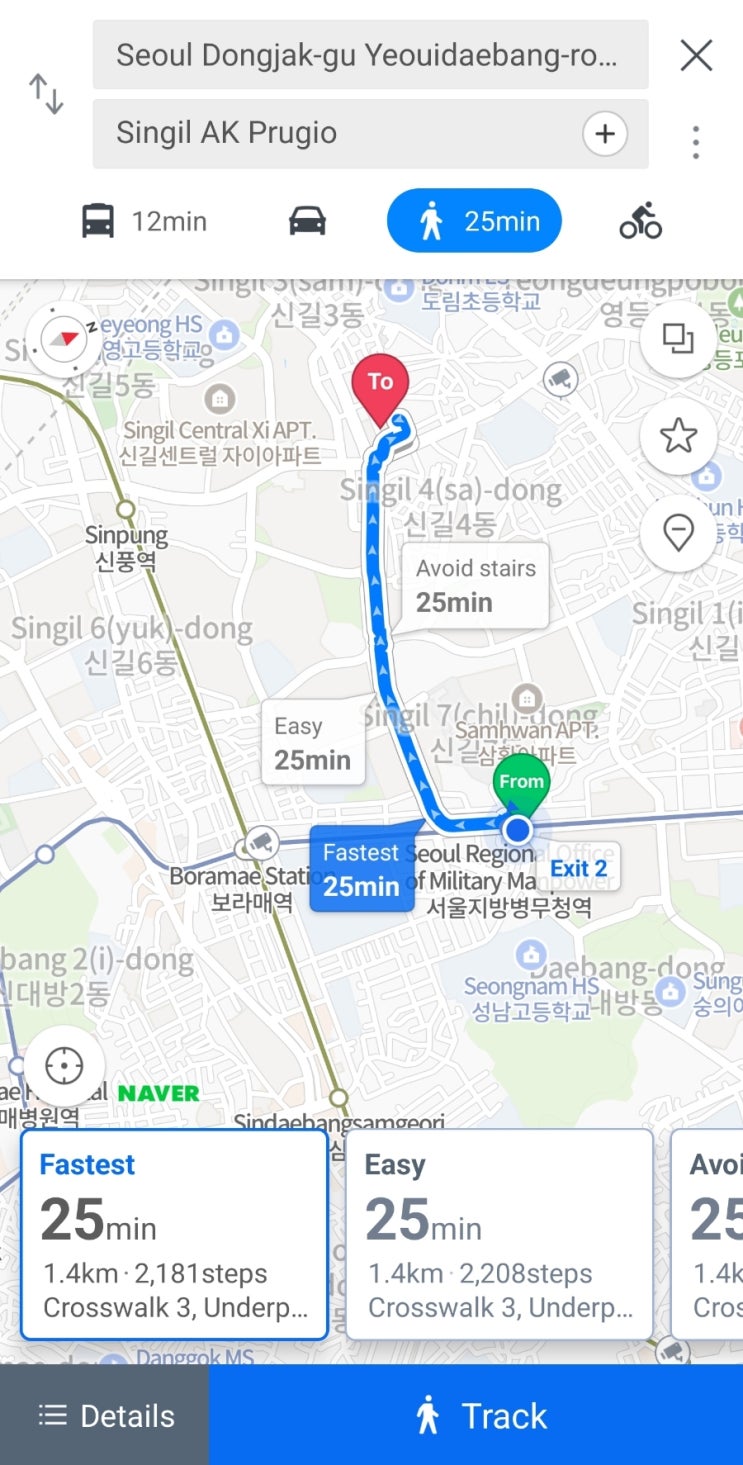This screenshot has width=743, height=1465.
Task: Hide place markers using the pin-minus icon
Action: 680,531
